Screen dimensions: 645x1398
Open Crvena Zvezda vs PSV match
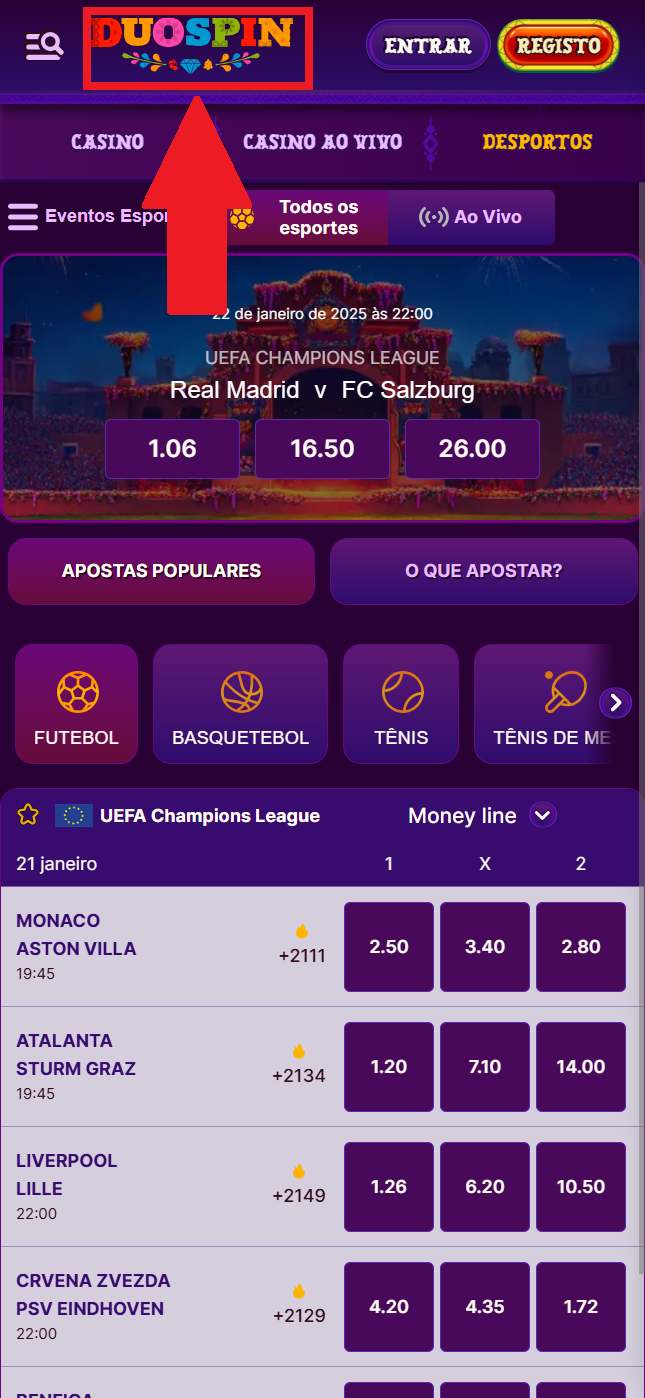click(93, 1295)
